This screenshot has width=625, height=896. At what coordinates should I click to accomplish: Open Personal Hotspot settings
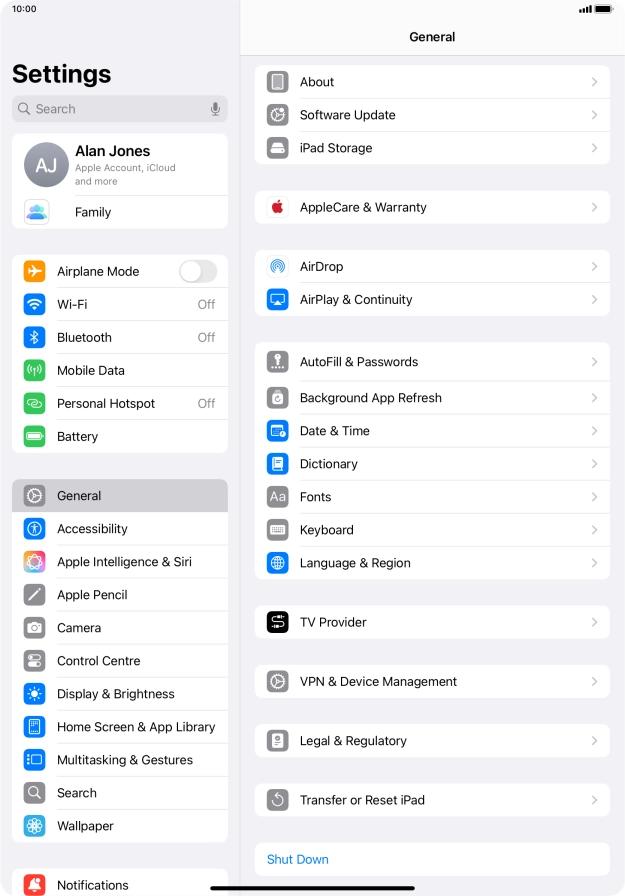tap(120, 403)
